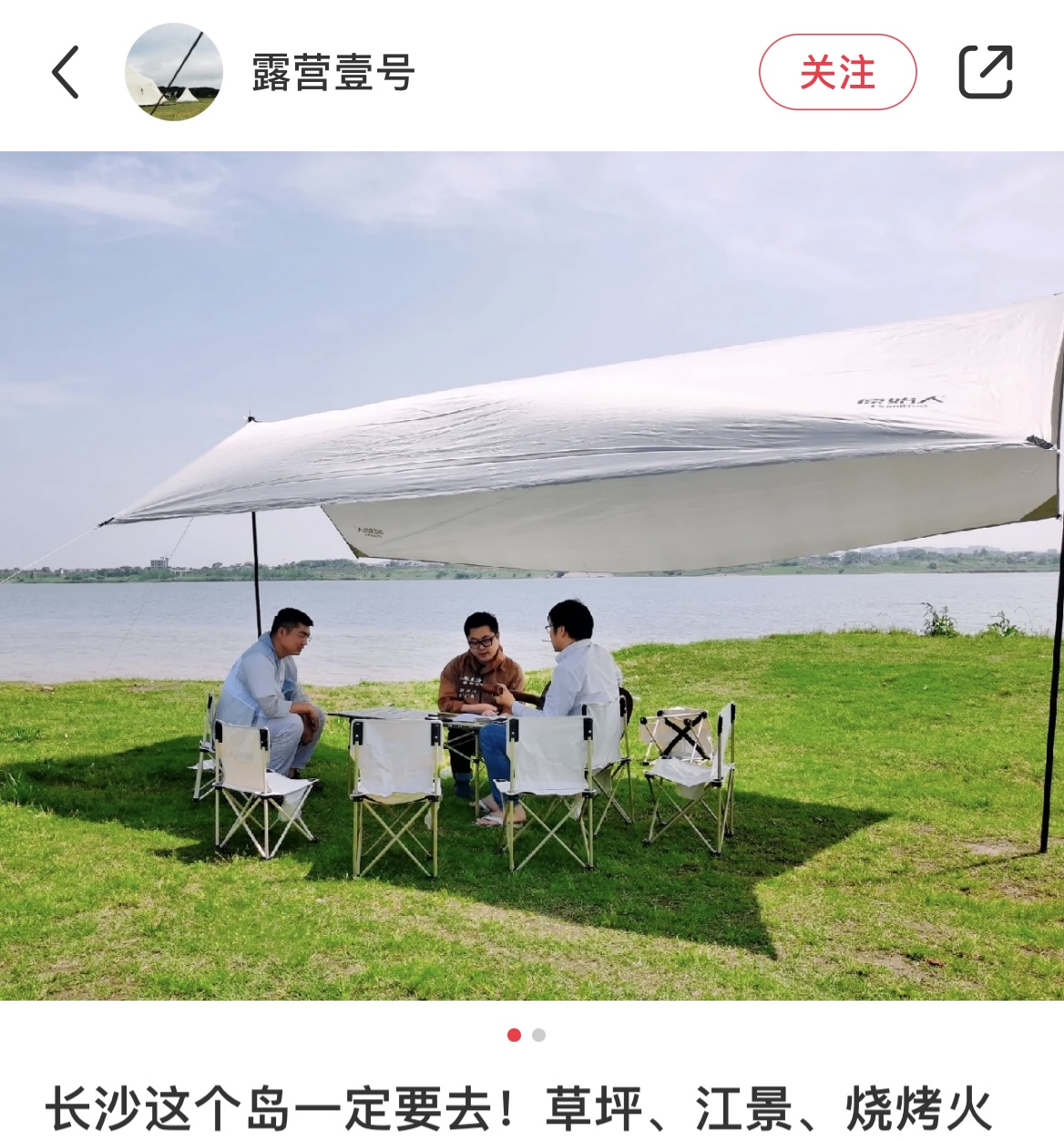This screenshot has width=1064, height=1141.
Task: Open the camping photo in full view
Action: tap(532, 575)
